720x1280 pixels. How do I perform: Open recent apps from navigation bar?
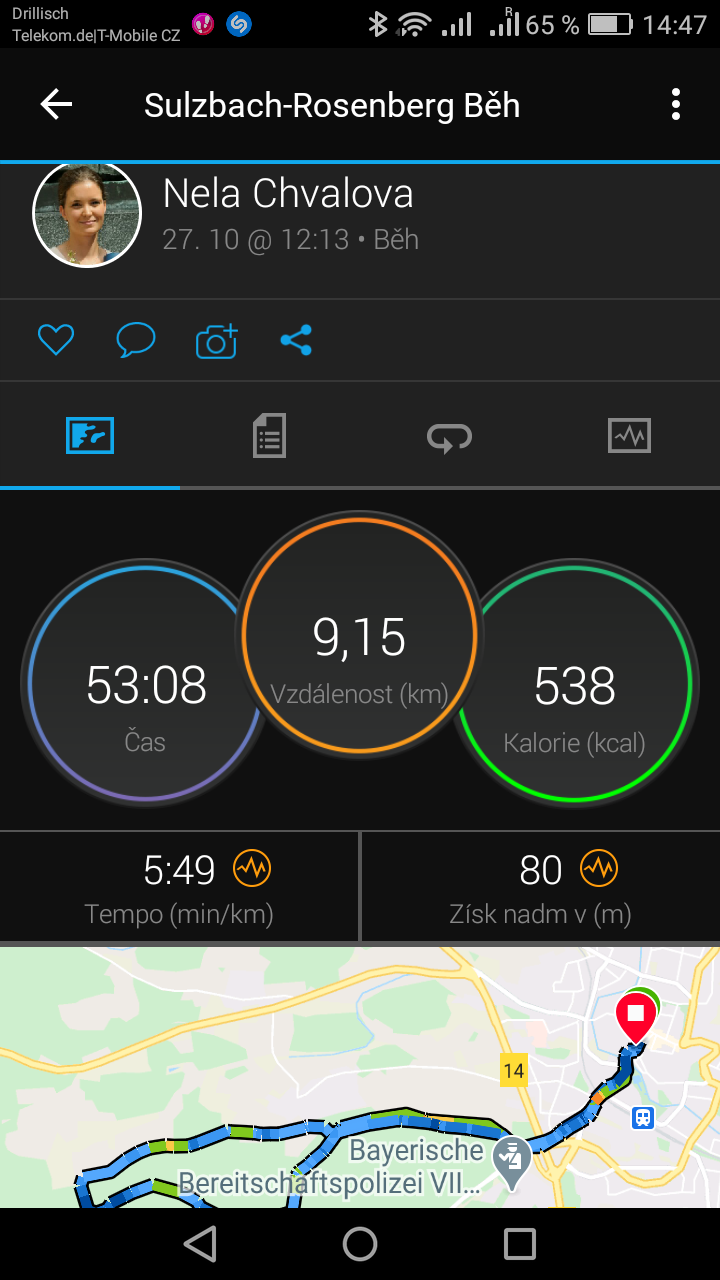click(520, 1244)
